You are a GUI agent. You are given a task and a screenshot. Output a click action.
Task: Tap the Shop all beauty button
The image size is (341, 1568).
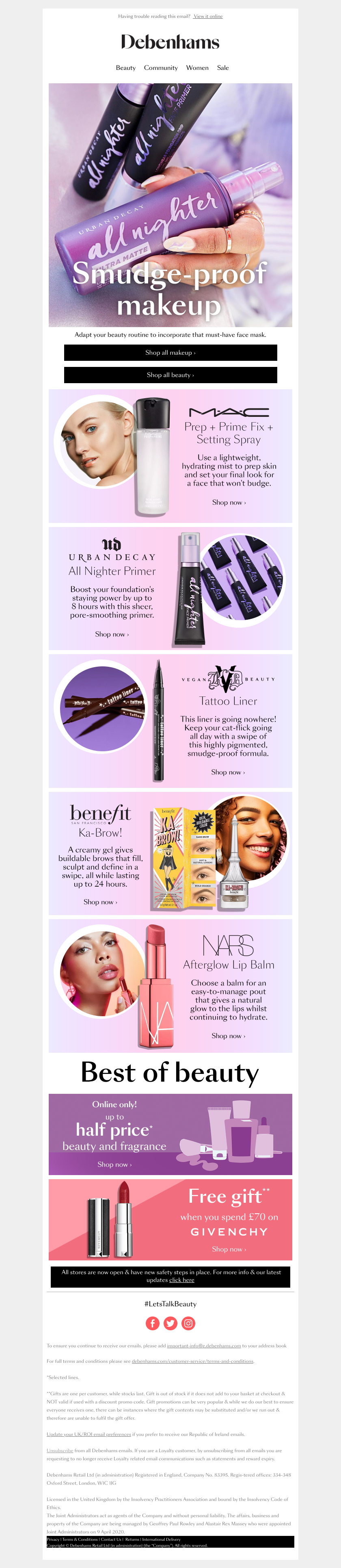tap(170, 375)
